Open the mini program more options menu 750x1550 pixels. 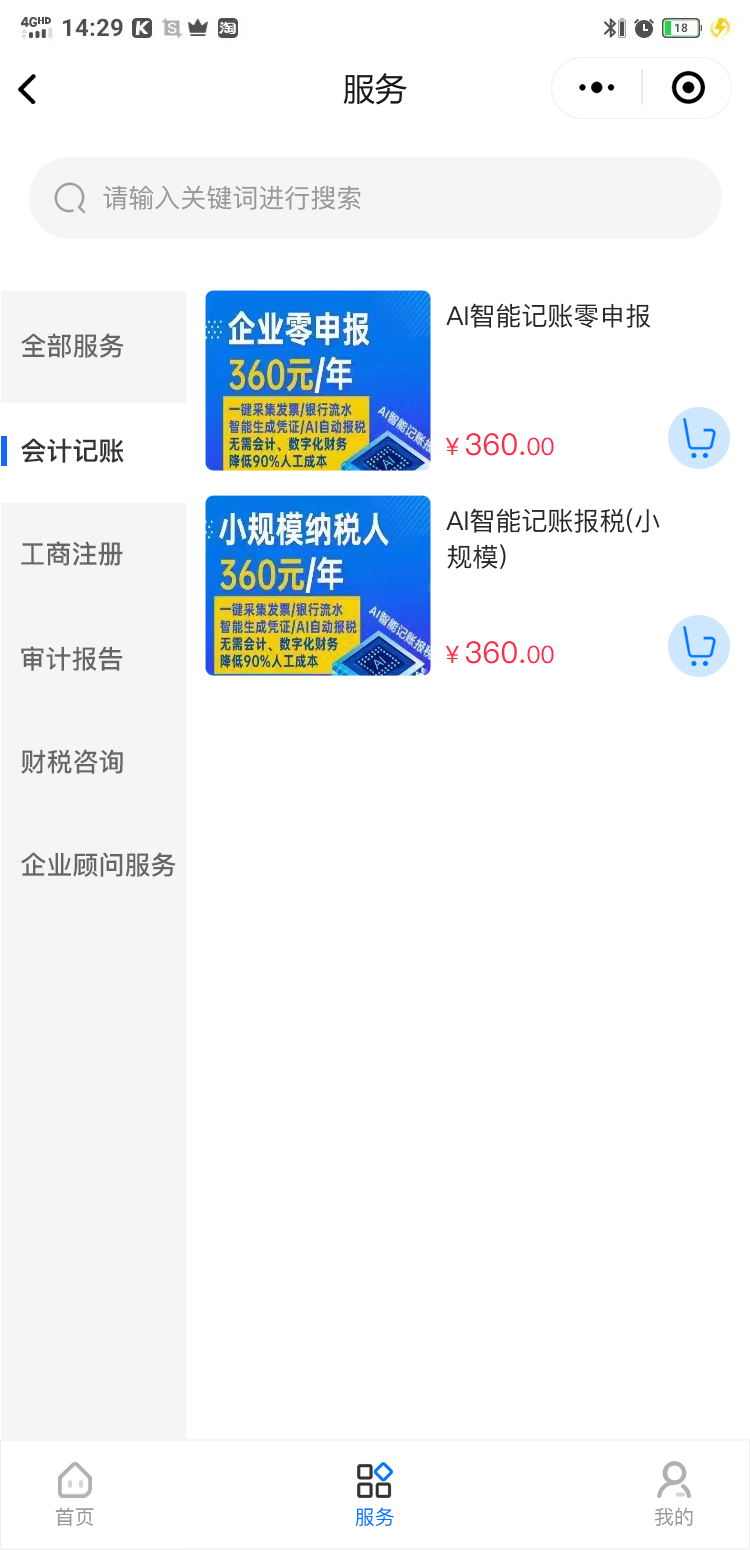tap(597, 88)
